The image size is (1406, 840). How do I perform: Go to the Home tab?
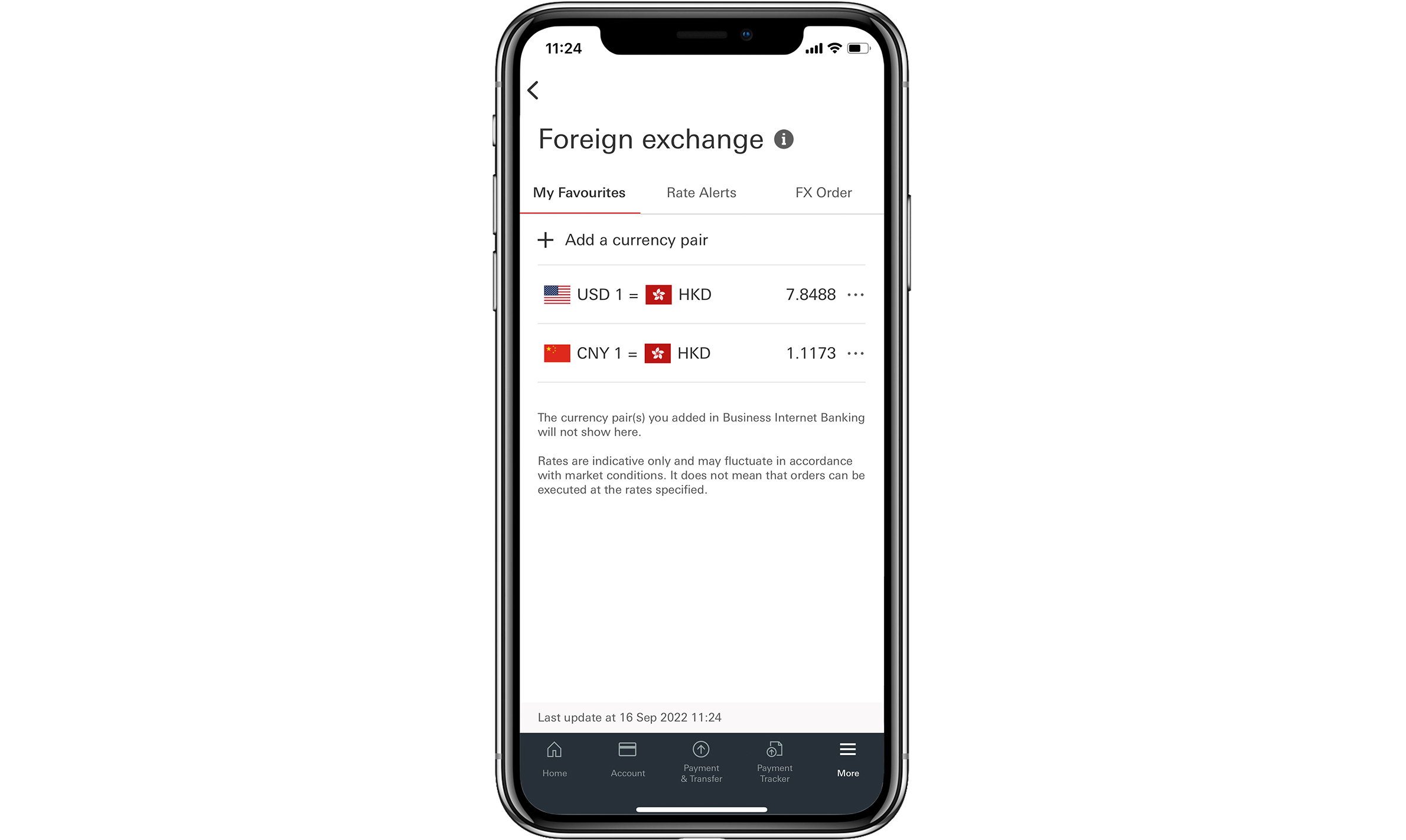[554, 760]
